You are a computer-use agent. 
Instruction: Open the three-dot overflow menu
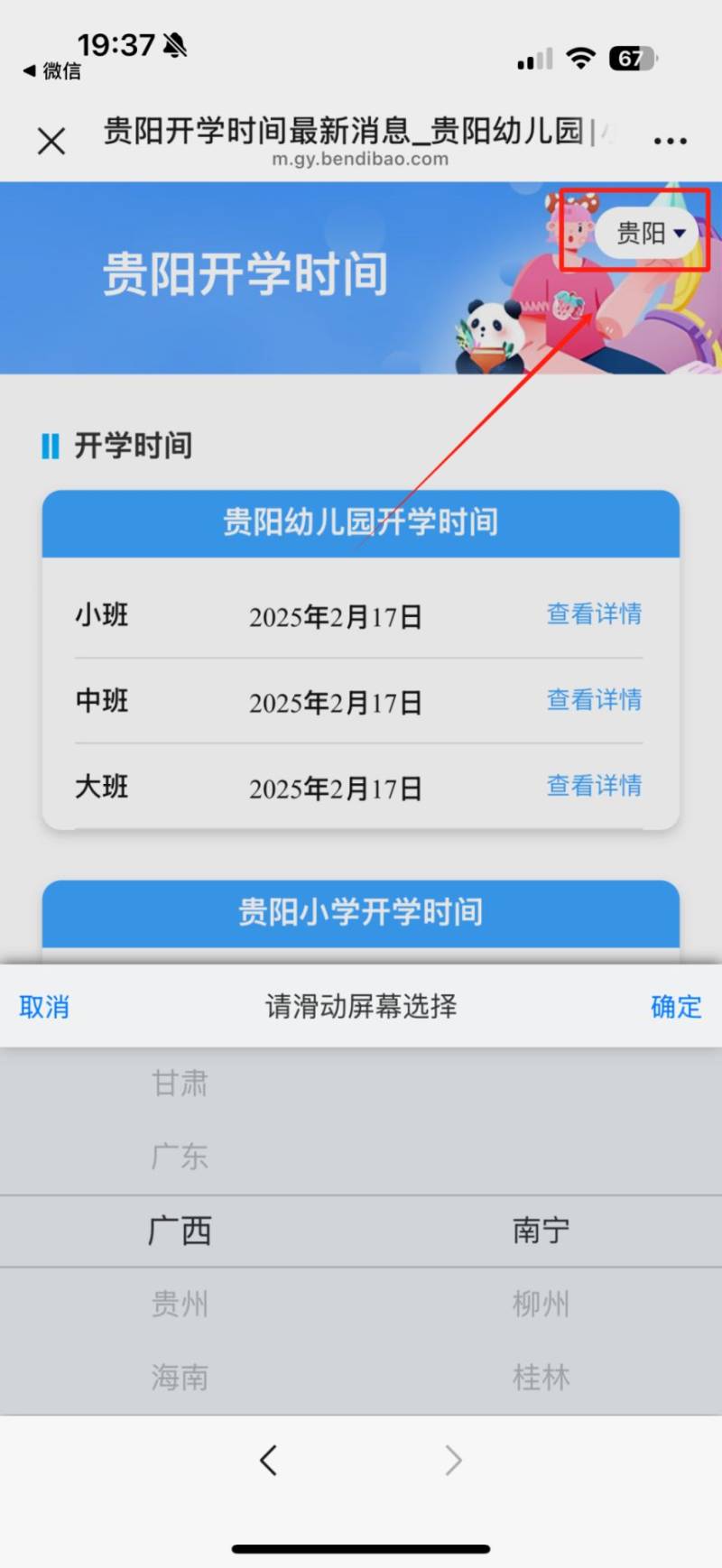670,141
